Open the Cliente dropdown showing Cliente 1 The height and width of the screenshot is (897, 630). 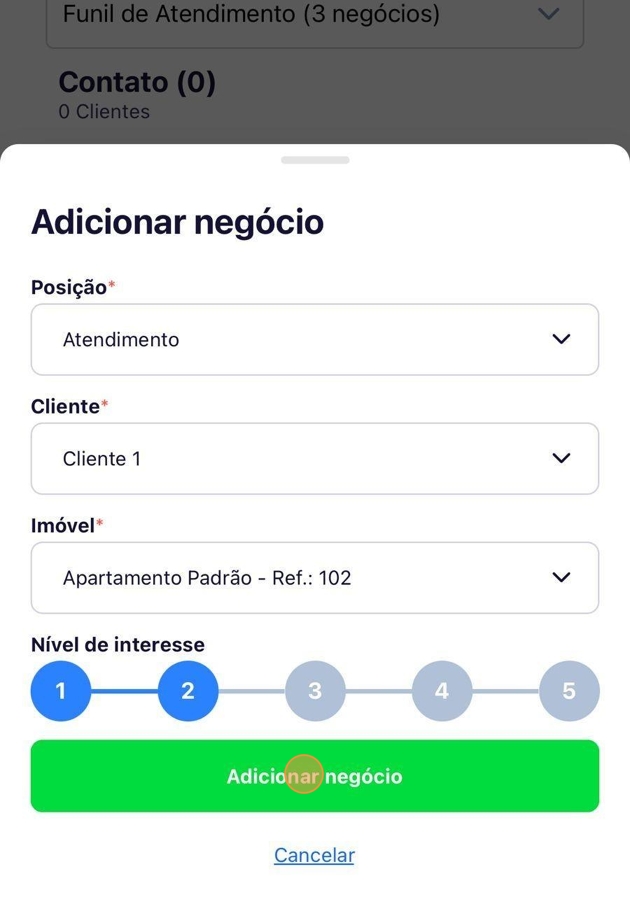click(x=314, y=459)
